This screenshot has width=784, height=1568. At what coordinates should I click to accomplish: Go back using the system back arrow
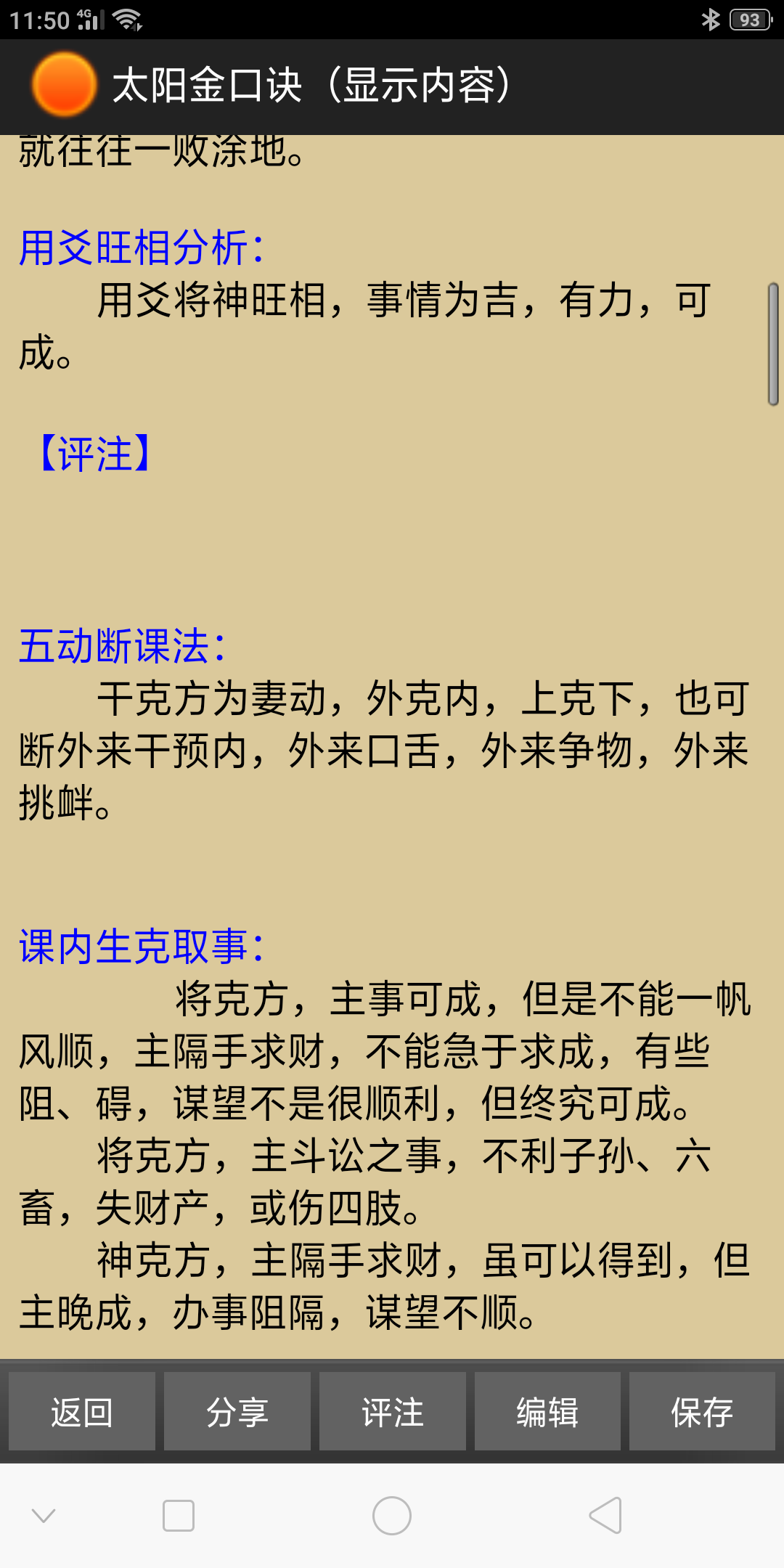pyautogui.click(x=605, y=1515)
